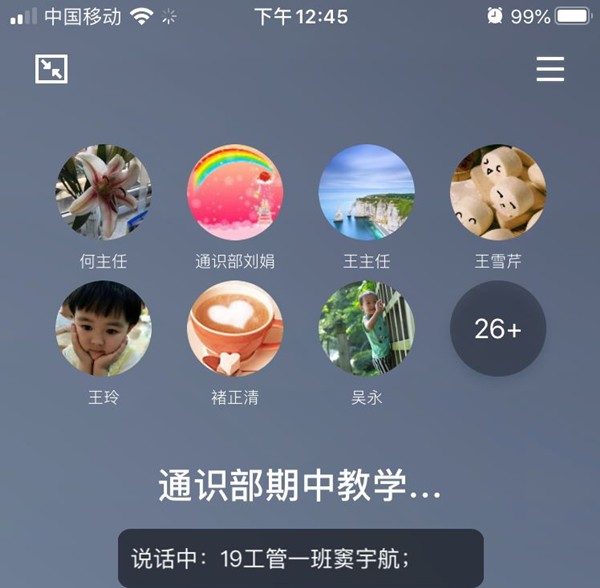The height and width of the screenshot is (588, 600).
Task: Open the hamburger menu
Action: pos(550,69)
